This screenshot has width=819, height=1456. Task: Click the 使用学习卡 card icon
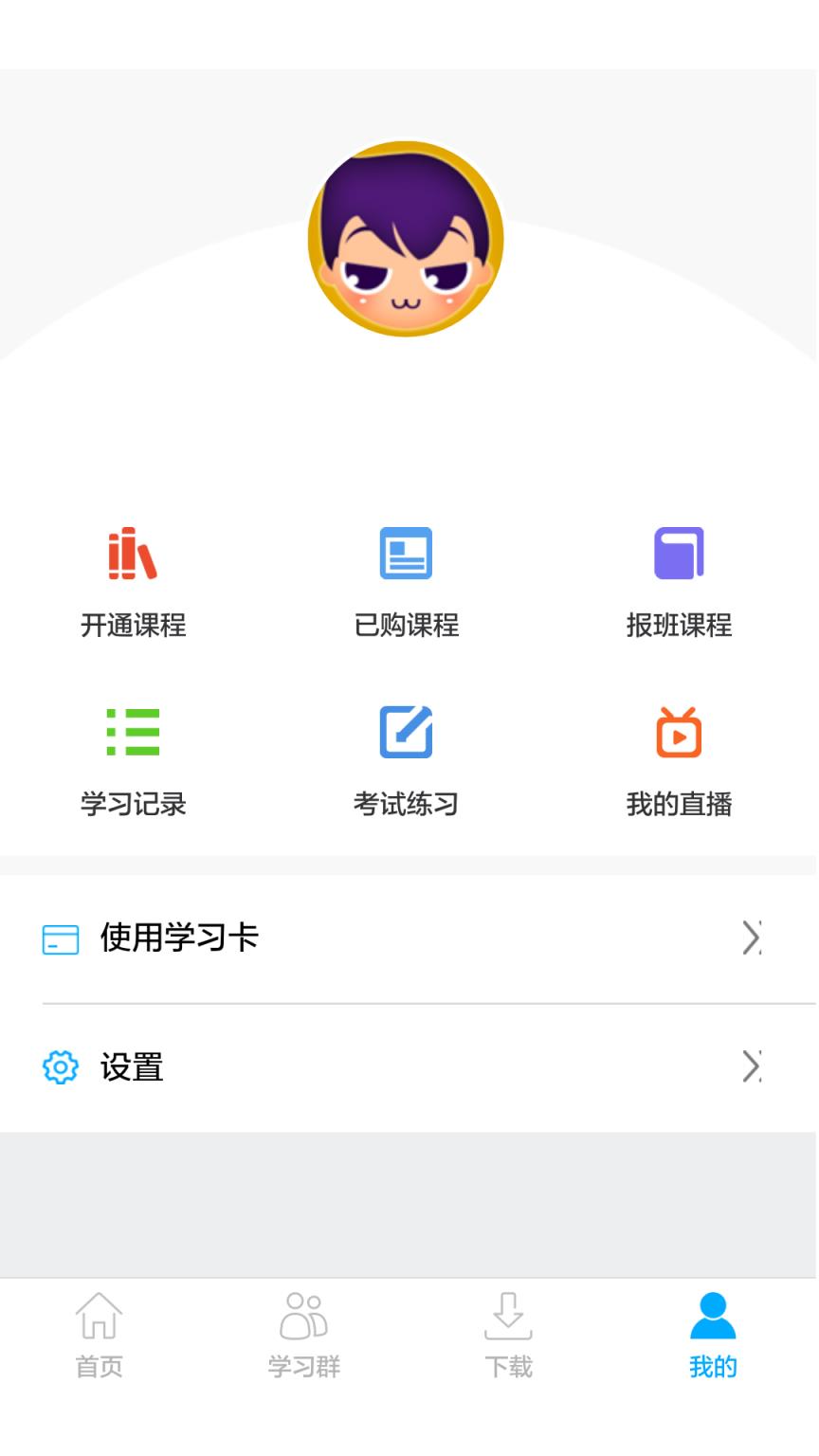click(x=60, y=938)
